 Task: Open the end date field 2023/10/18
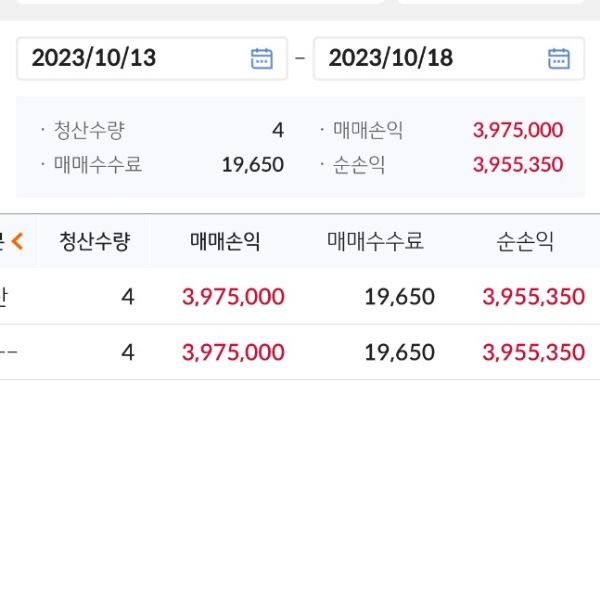(448, 58)
